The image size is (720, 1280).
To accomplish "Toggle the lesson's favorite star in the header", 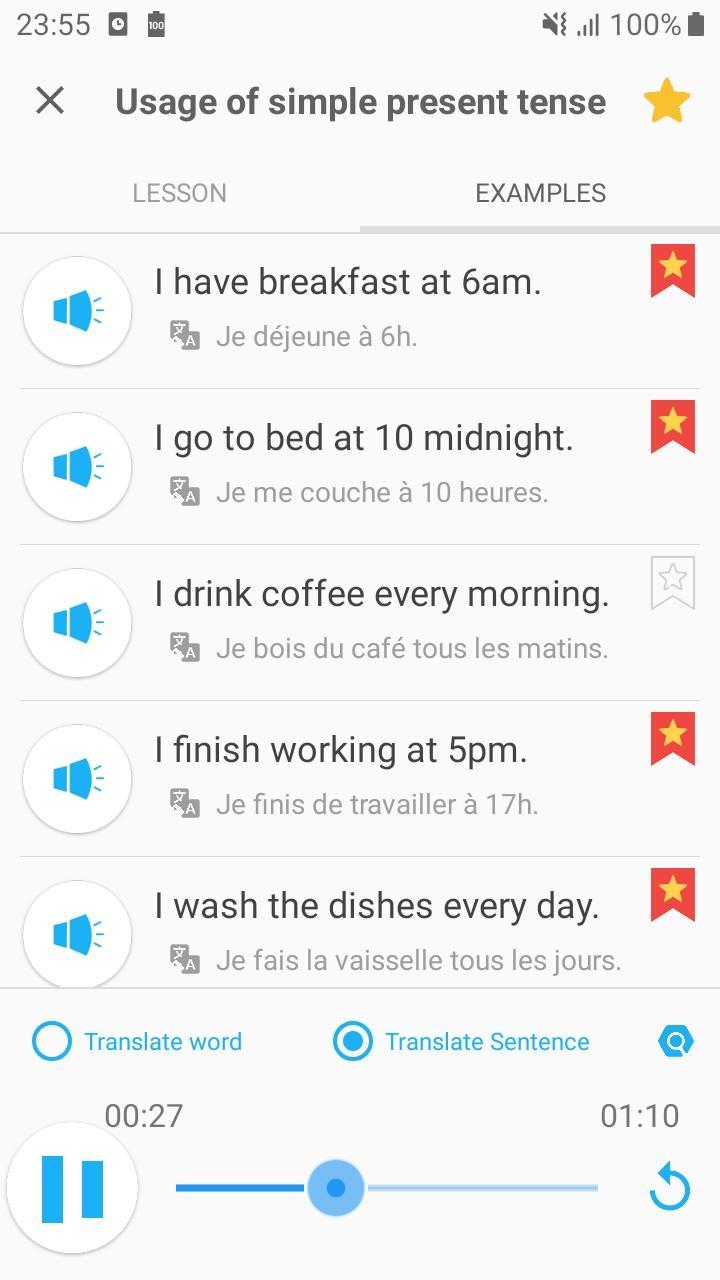I will coord(667,101).
